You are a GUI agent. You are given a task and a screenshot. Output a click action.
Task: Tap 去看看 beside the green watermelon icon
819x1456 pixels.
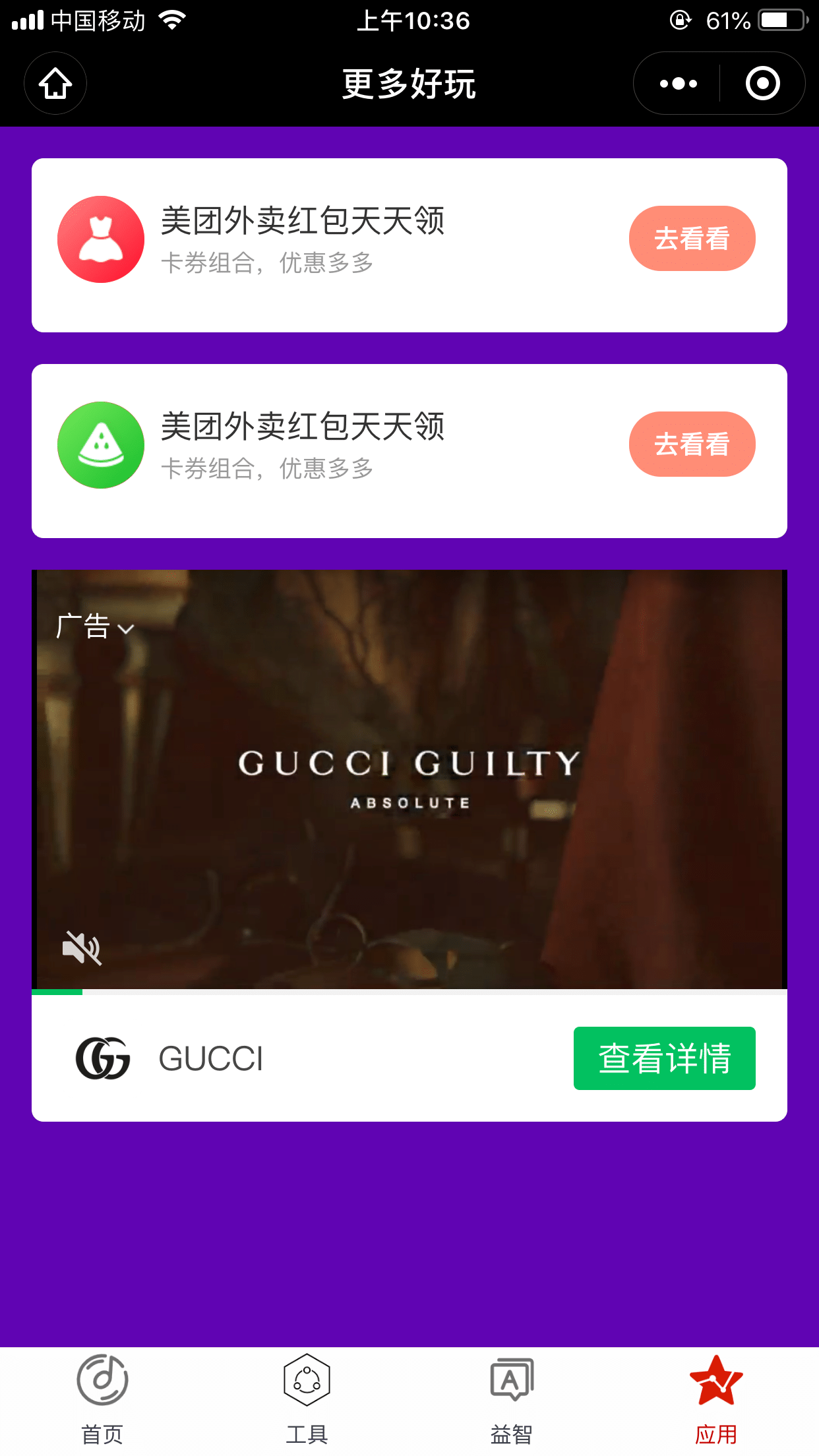[x=692, y=444]
